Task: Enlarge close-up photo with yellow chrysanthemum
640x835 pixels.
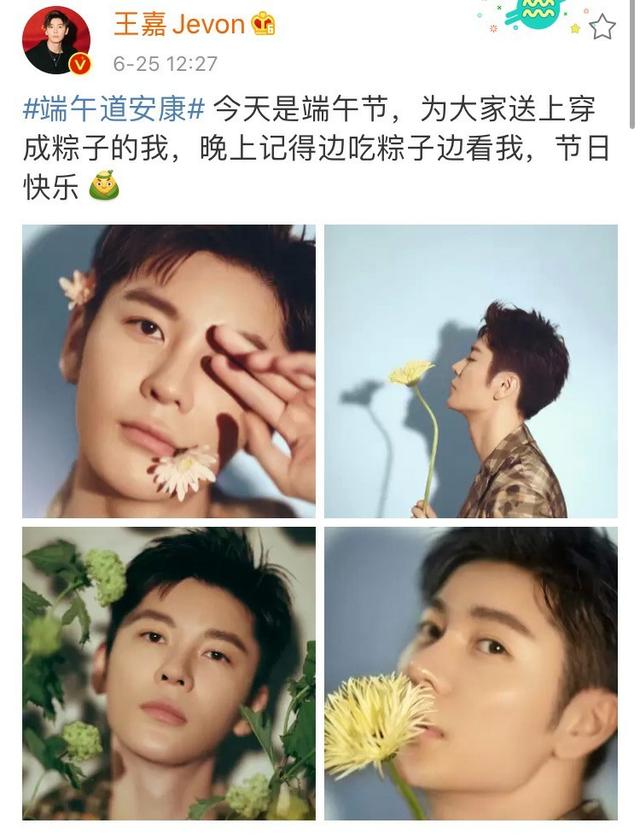Action: click(x=470, y=673)
